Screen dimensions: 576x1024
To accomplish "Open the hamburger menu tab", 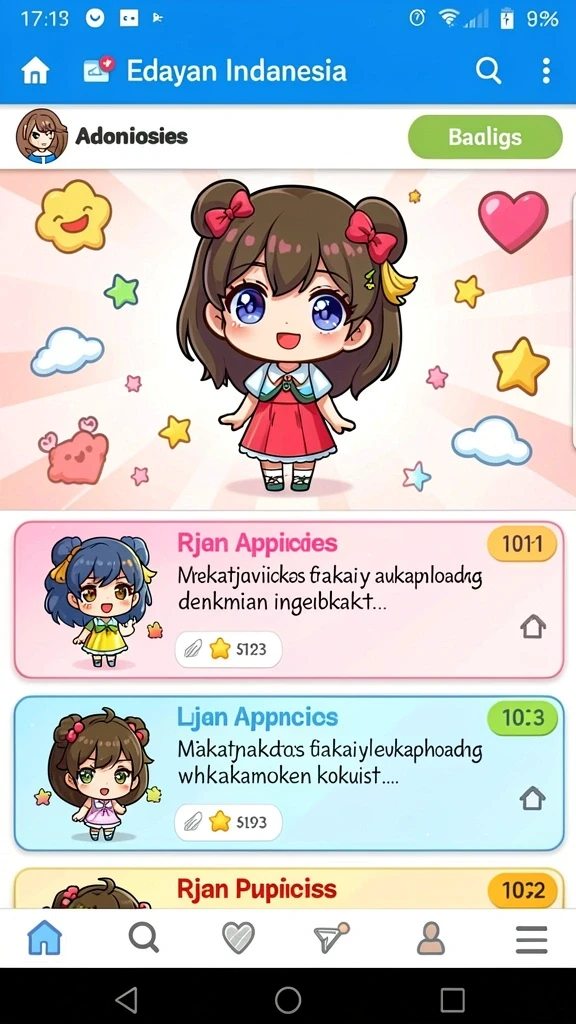I will (532, 940).
